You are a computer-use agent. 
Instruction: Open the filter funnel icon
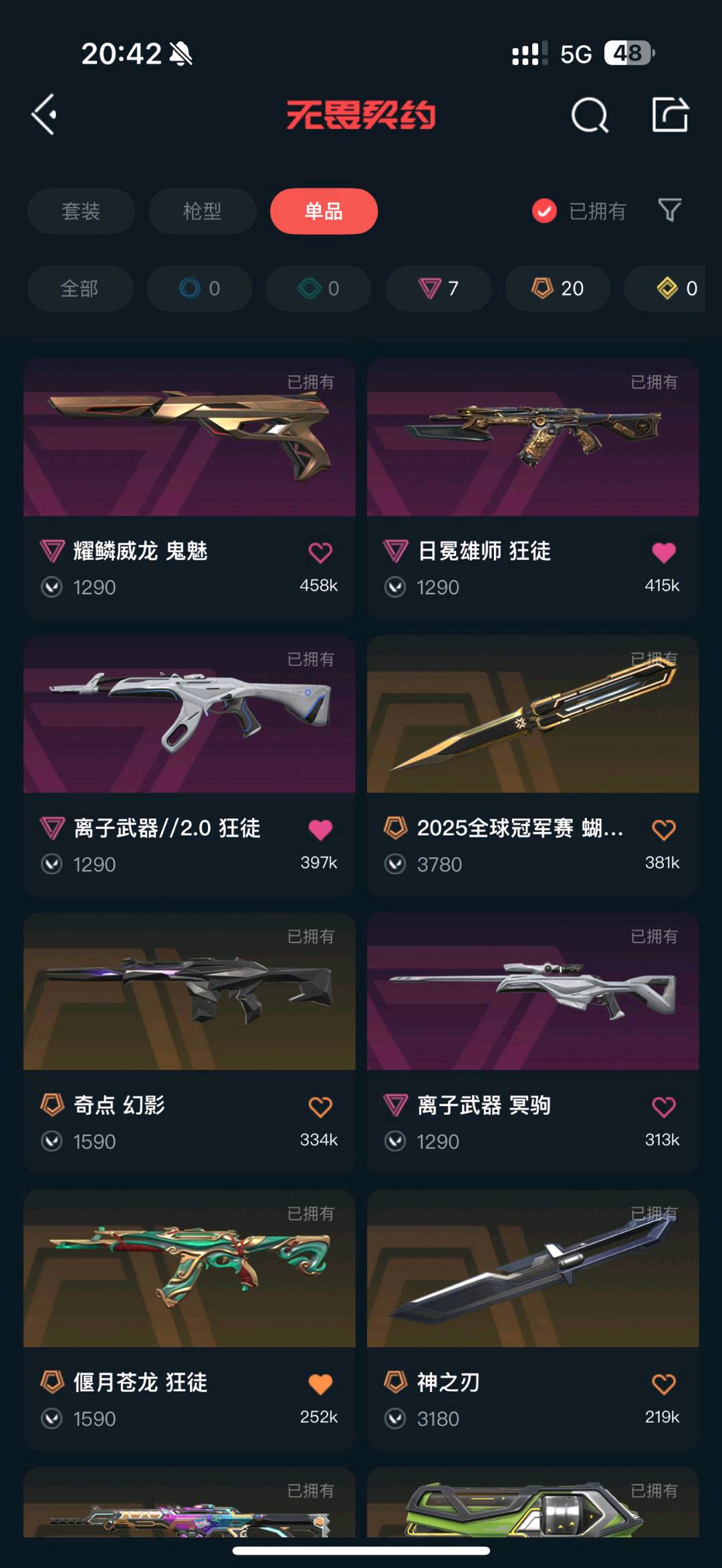click(x=669, y=211)
